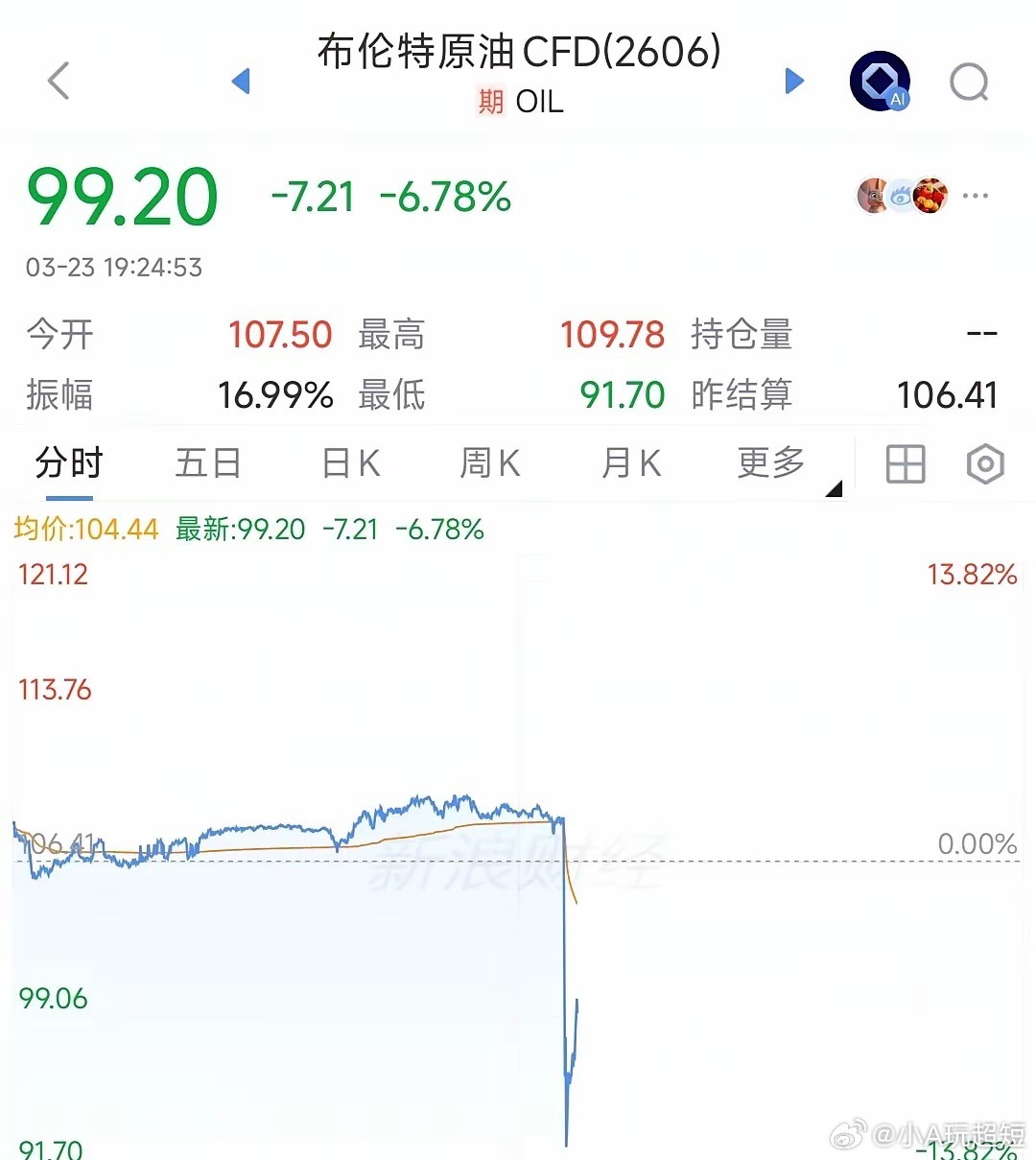The height and width of the screenshot is (1160, 1036).
Task: Select the 周K chart view
Action: [x=489, y=463]
